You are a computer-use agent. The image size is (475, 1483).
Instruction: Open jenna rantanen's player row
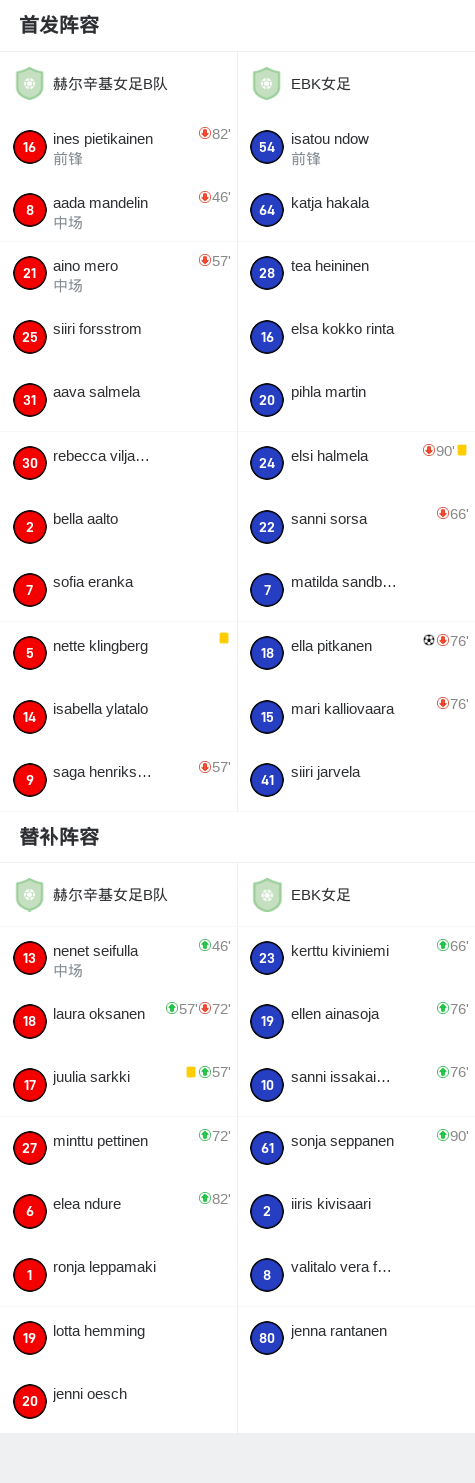(356, 1339)
